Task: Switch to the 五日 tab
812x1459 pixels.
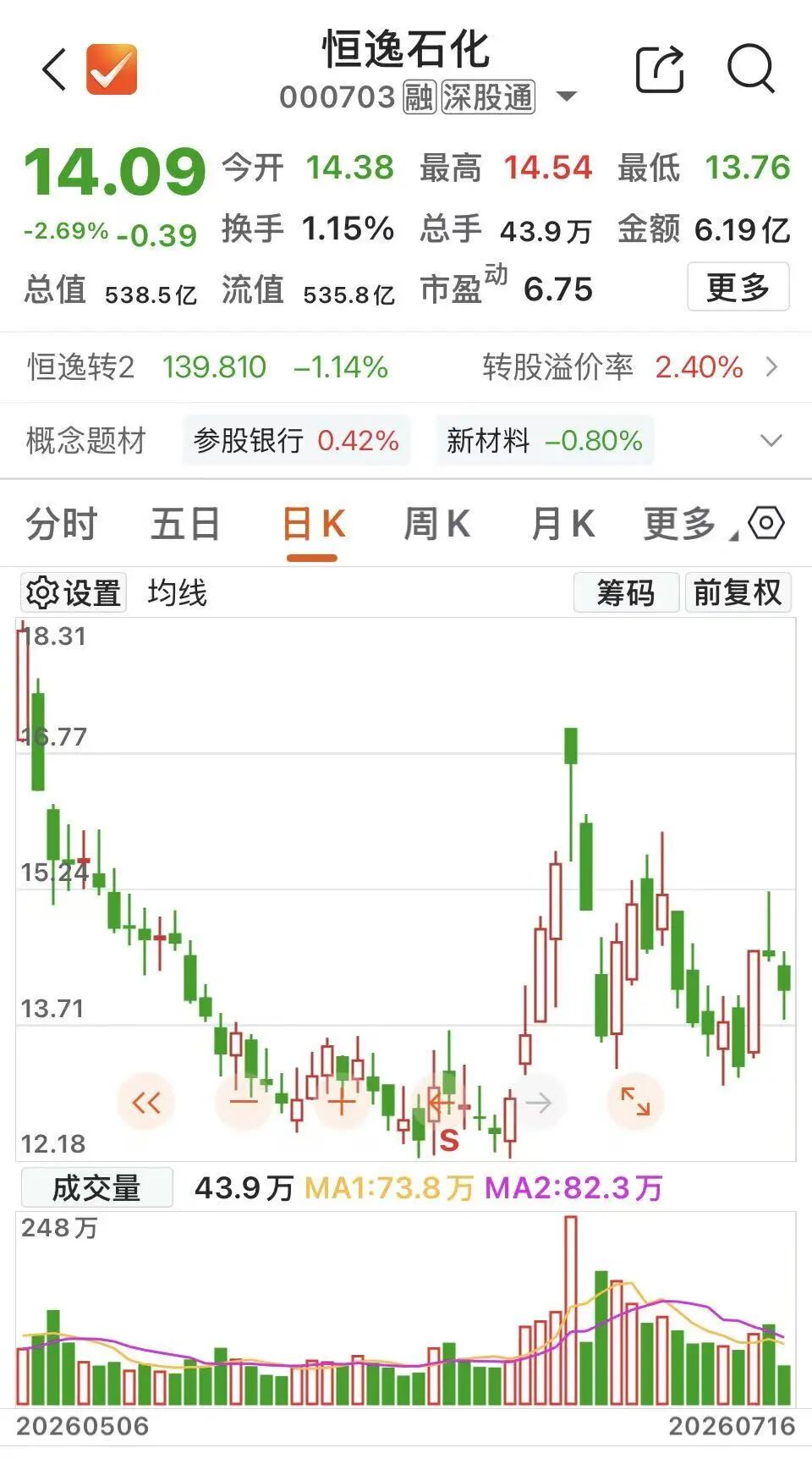Action: [x=185, y=524]
